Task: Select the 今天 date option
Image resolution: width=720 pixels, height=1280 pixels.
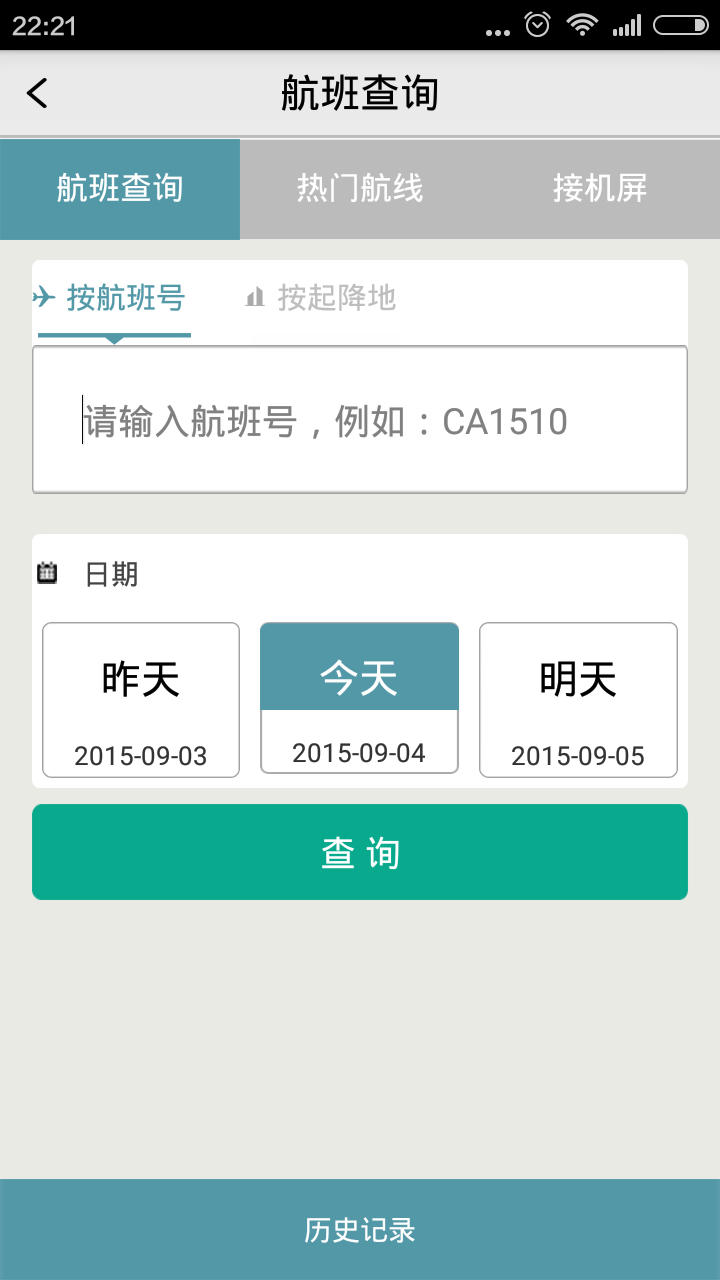Action: click(x=359, y=699)
